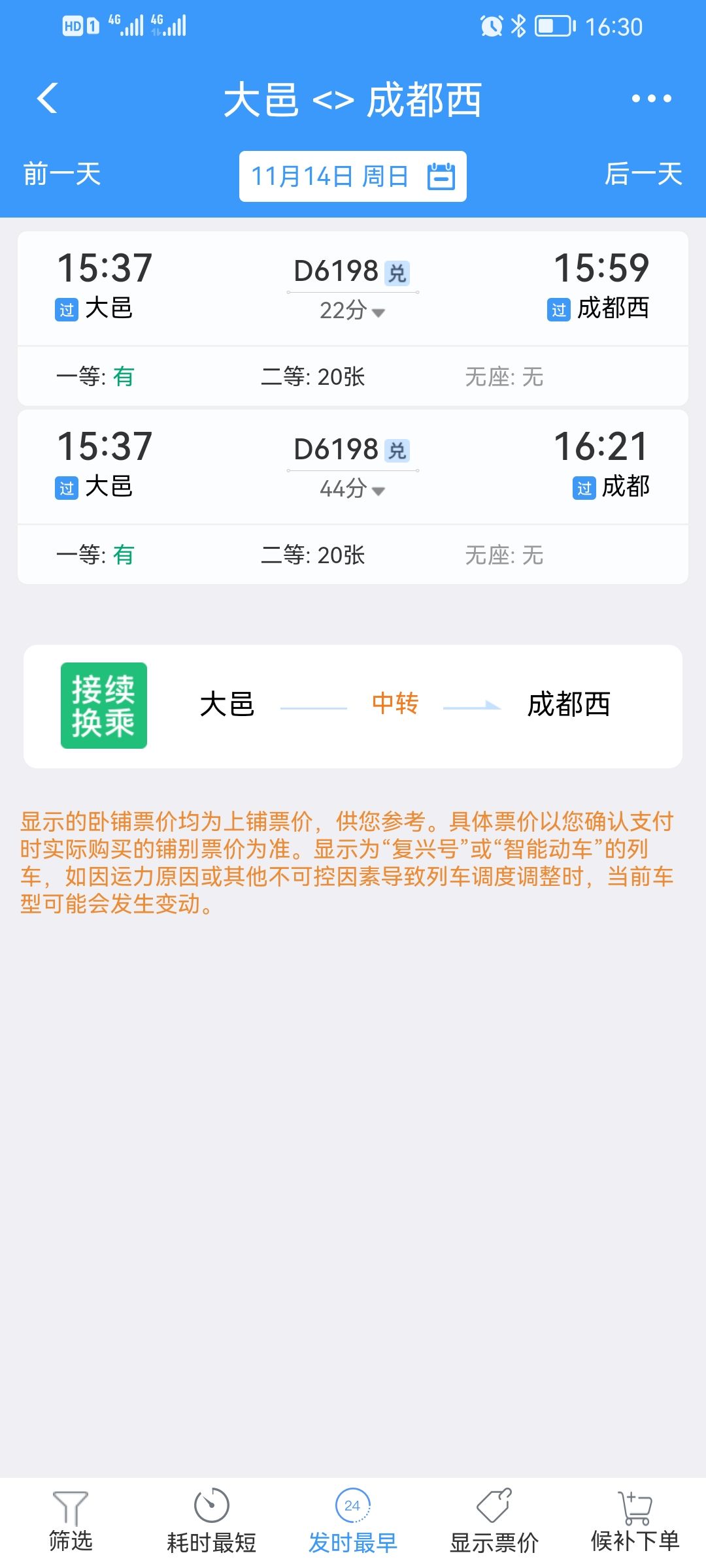Viewport: 706px width, 1568px height.
Task: Expand the 44分 stop list dropdown
Action: (x=352, y=489)
